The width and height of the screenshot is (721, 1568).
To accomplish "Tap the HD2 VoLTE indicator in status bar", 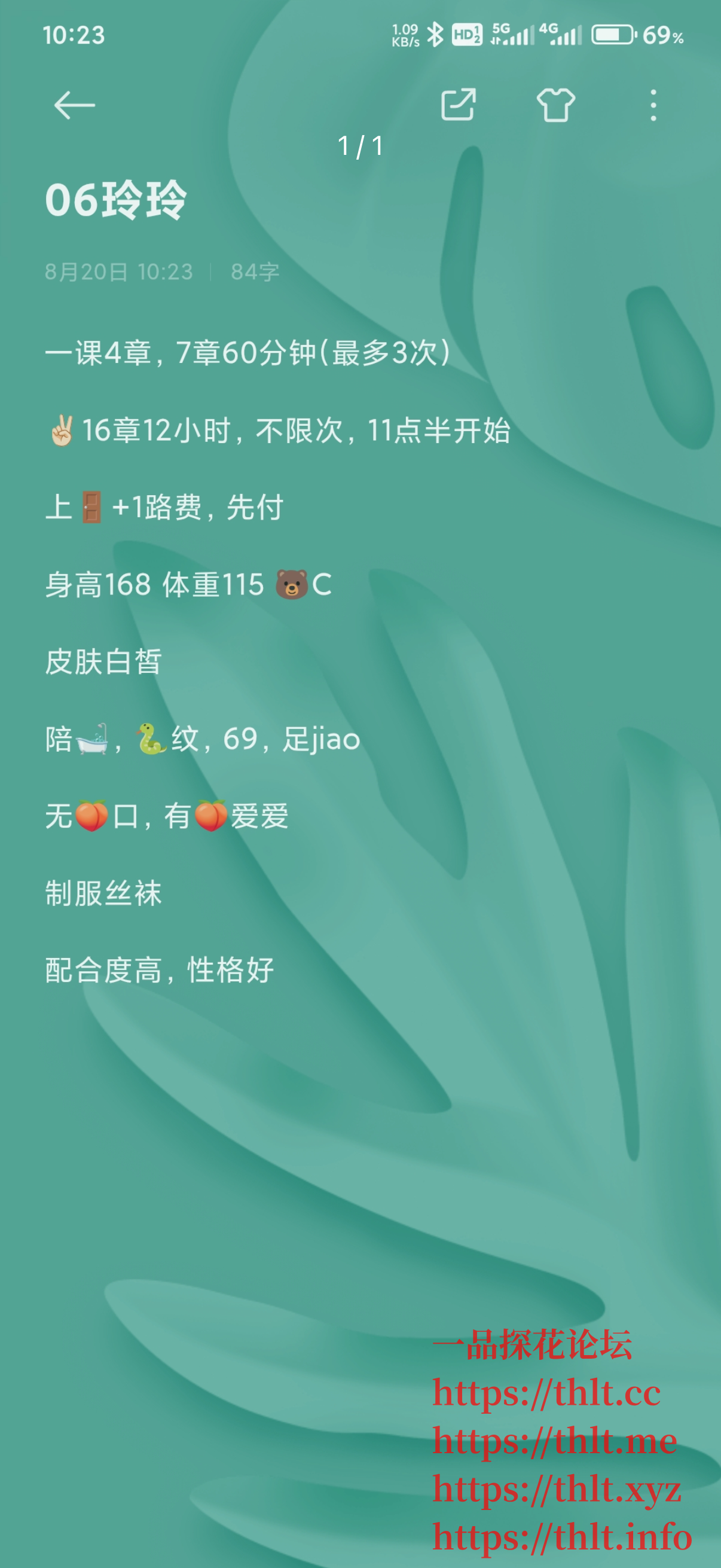I will pos(468,36).
